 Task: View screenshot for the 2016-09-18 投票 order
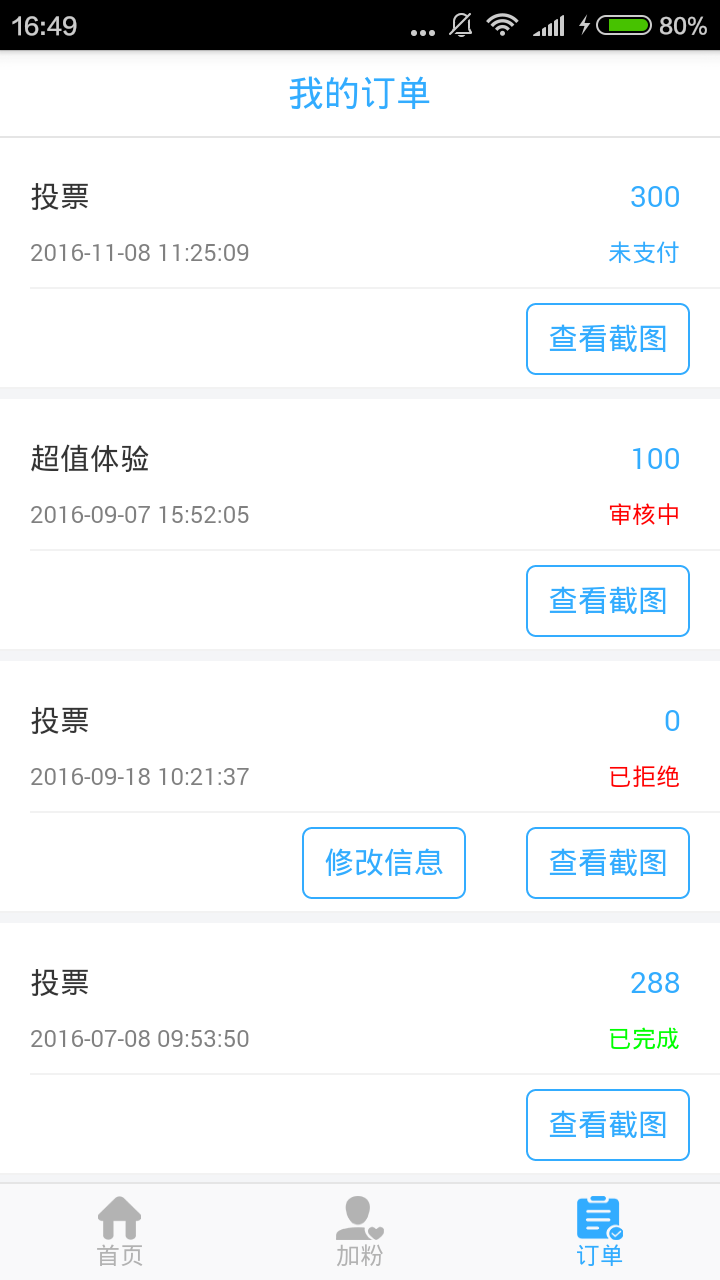point(608,863)
